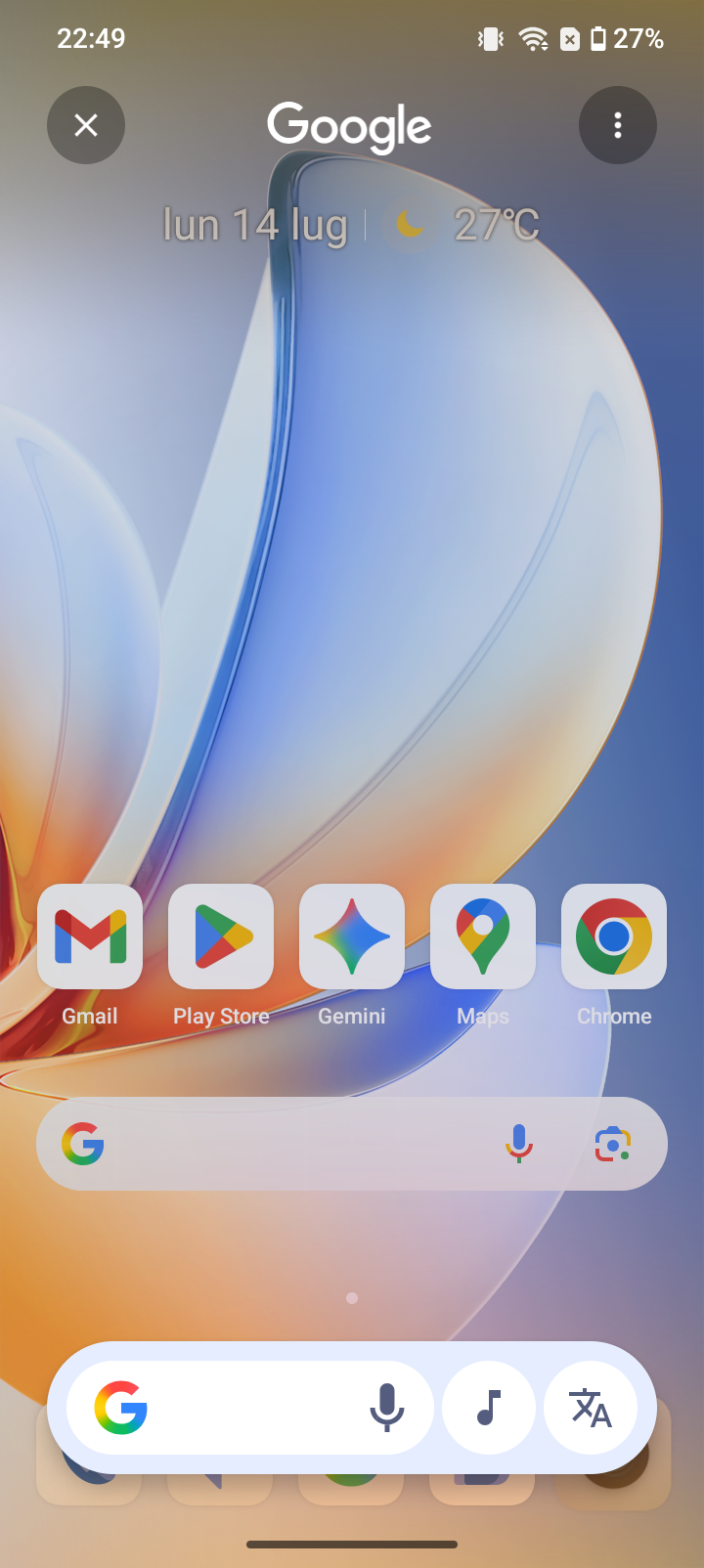Screen dimensions: 704x1568
Task: Close the Google widget editor
Action: 86,125
